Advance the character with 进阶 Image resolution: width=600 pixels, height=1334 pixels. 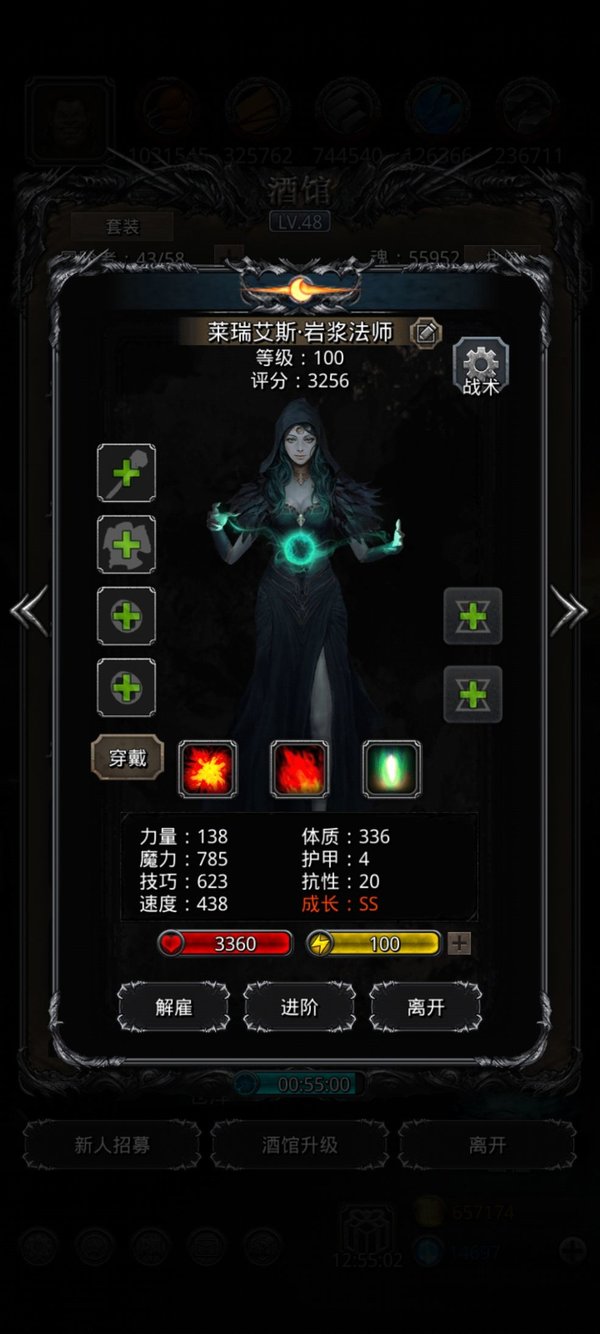tap(299, 1007)
